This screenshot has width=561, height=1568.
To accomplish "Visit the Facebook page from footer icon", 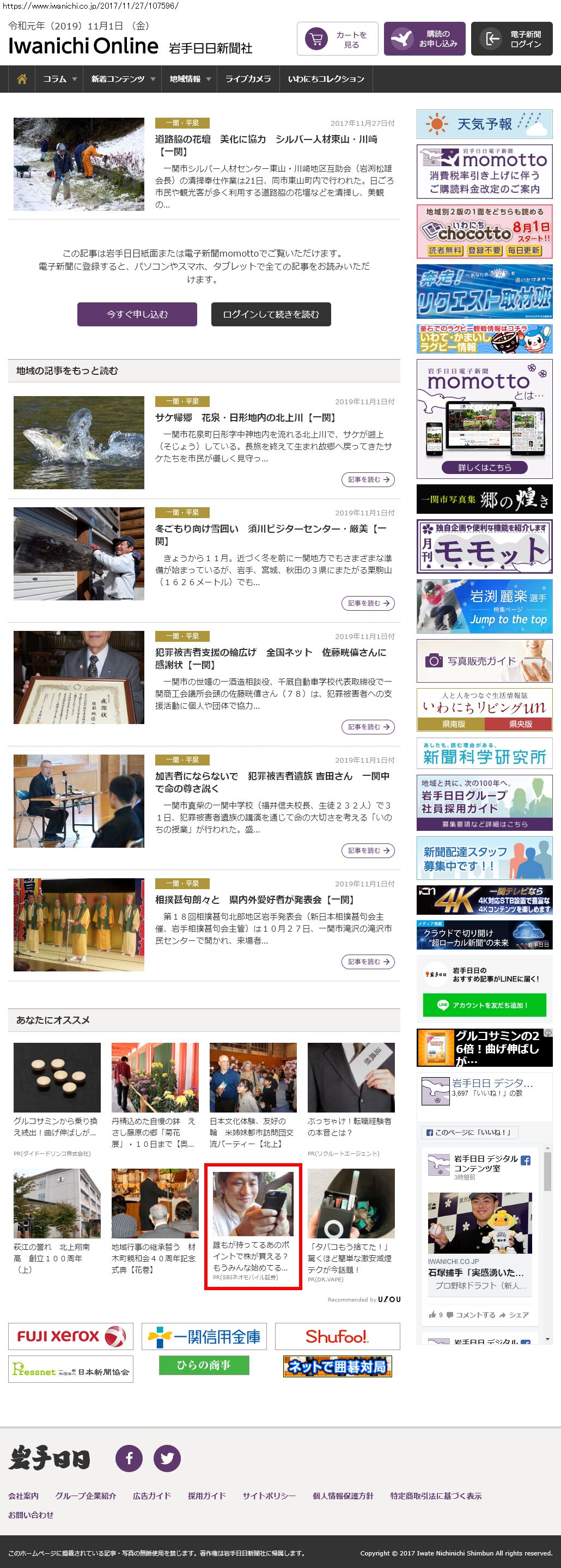I will tap(129, 1458).
